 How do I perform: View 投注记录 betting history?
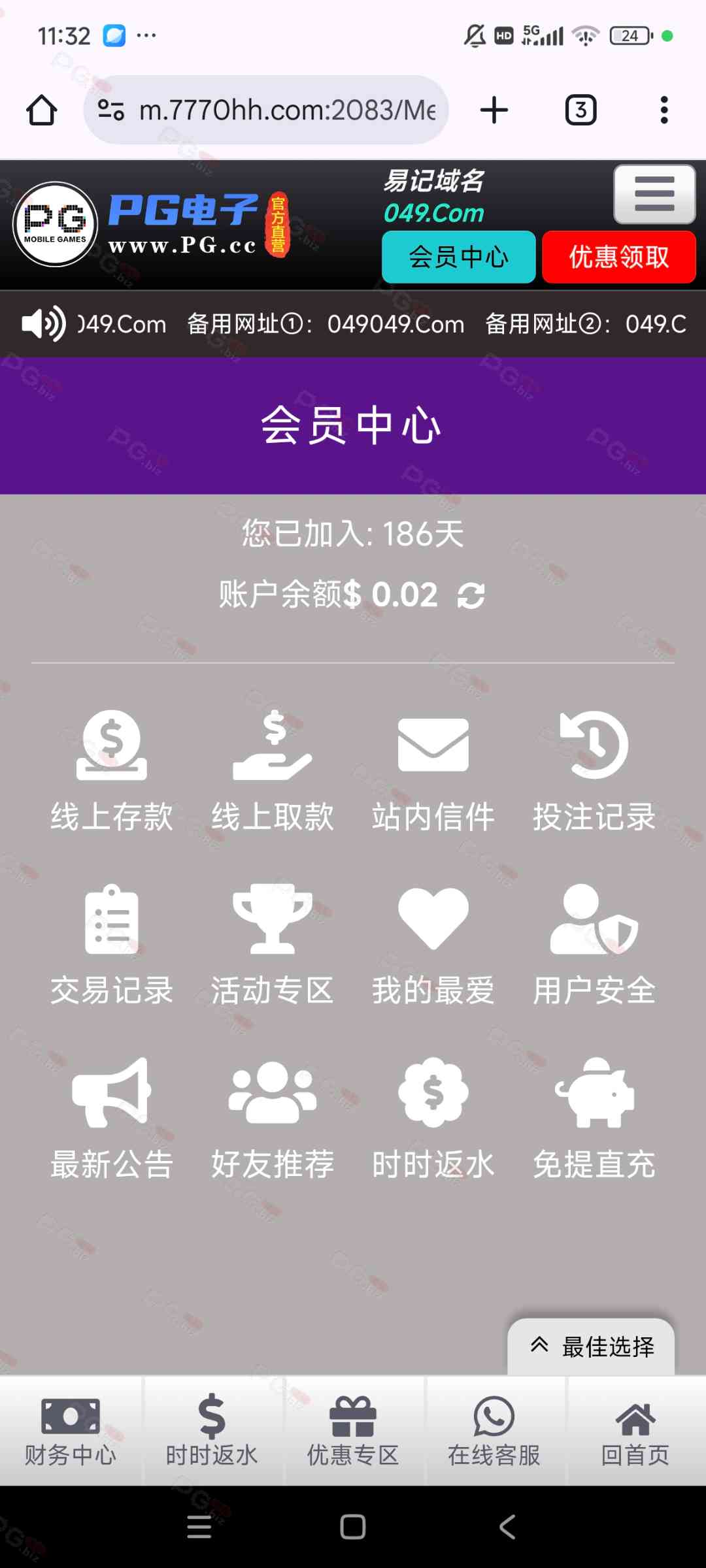[594, 771]
